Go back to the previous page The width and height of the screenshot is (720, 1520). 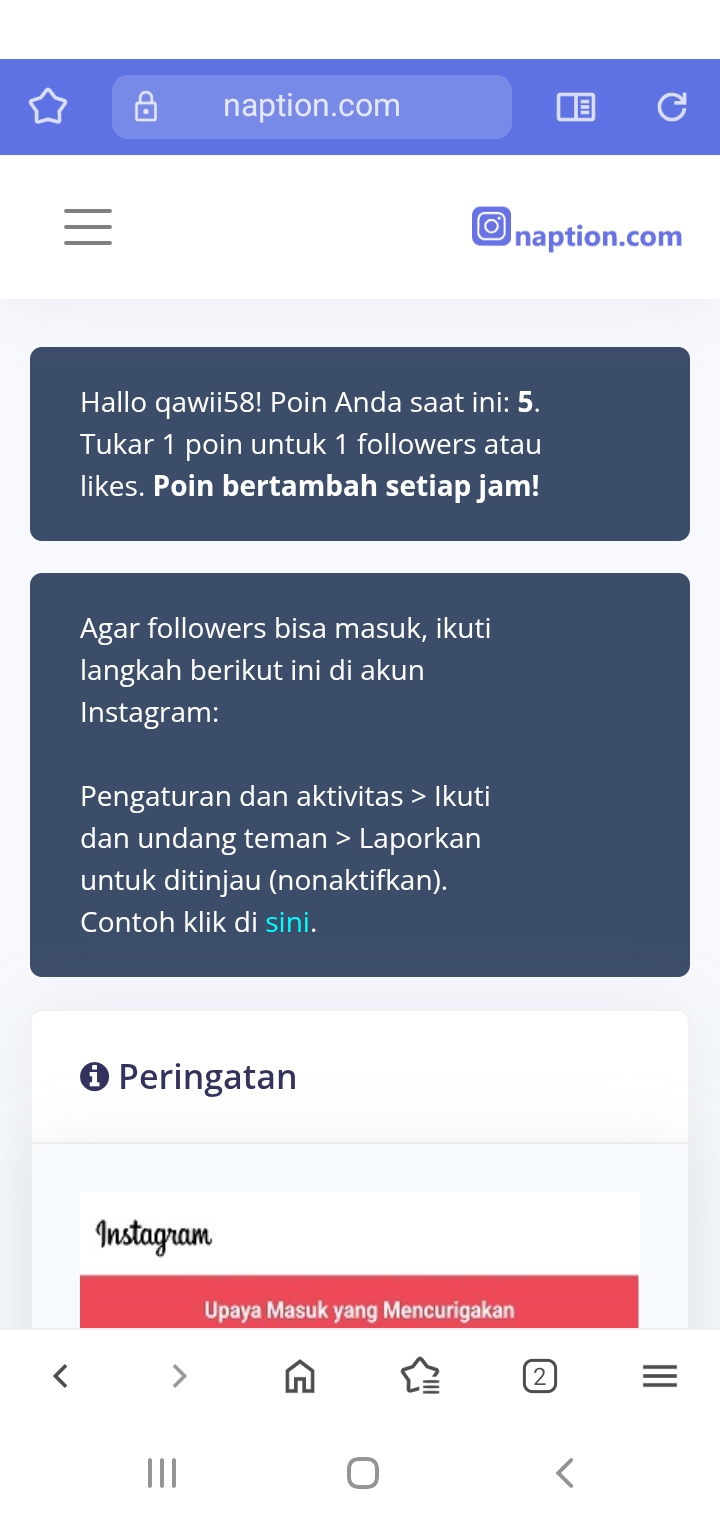(61, 1377)
